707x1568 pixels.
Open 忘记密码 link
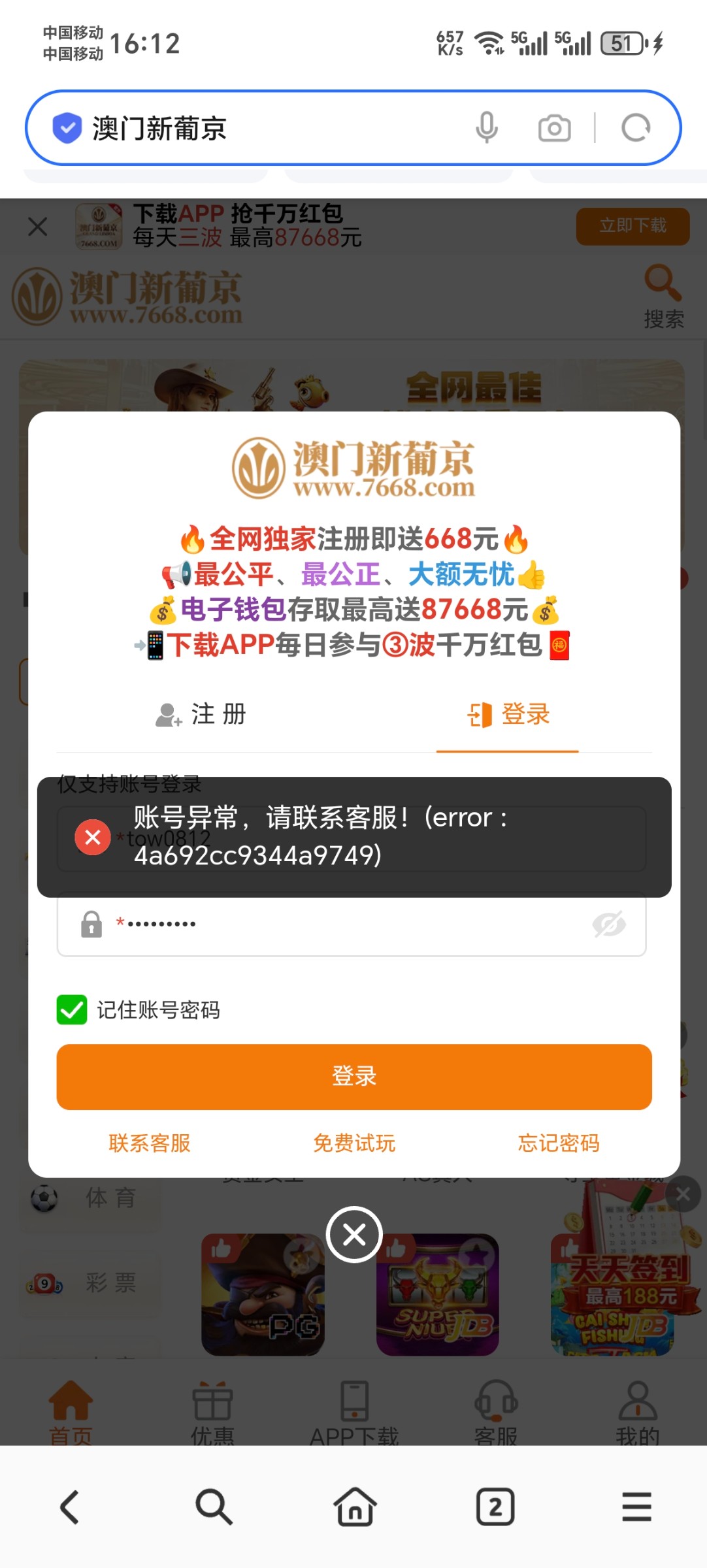click(558, 1143)
